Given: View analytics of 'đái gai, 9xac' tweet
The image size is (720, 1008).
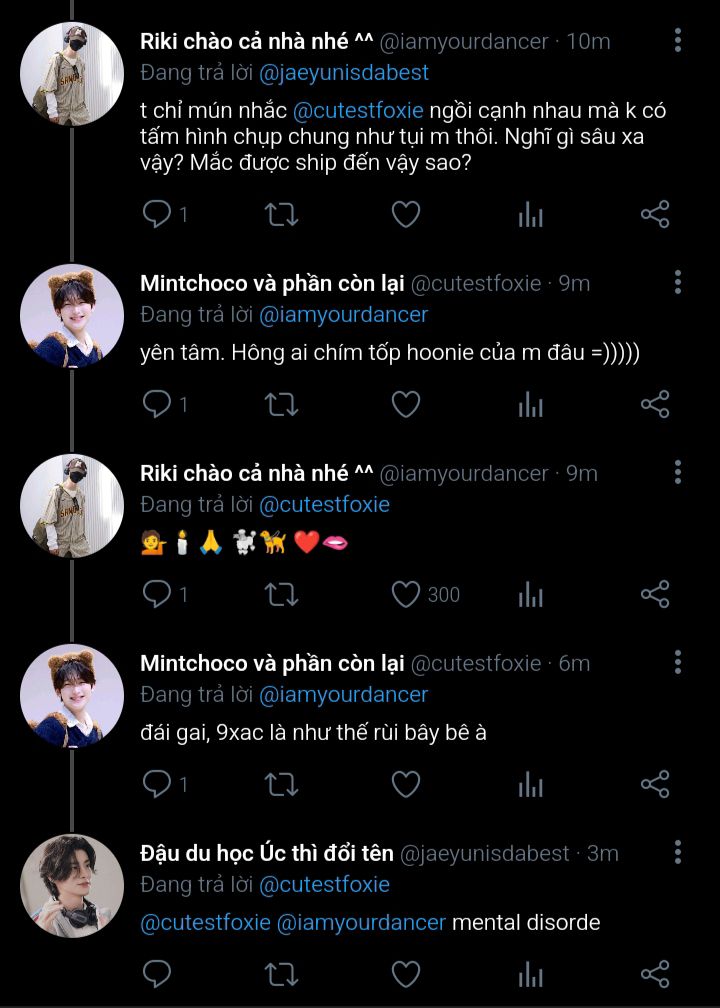Looking at the screenshot, I should [530, 785].
